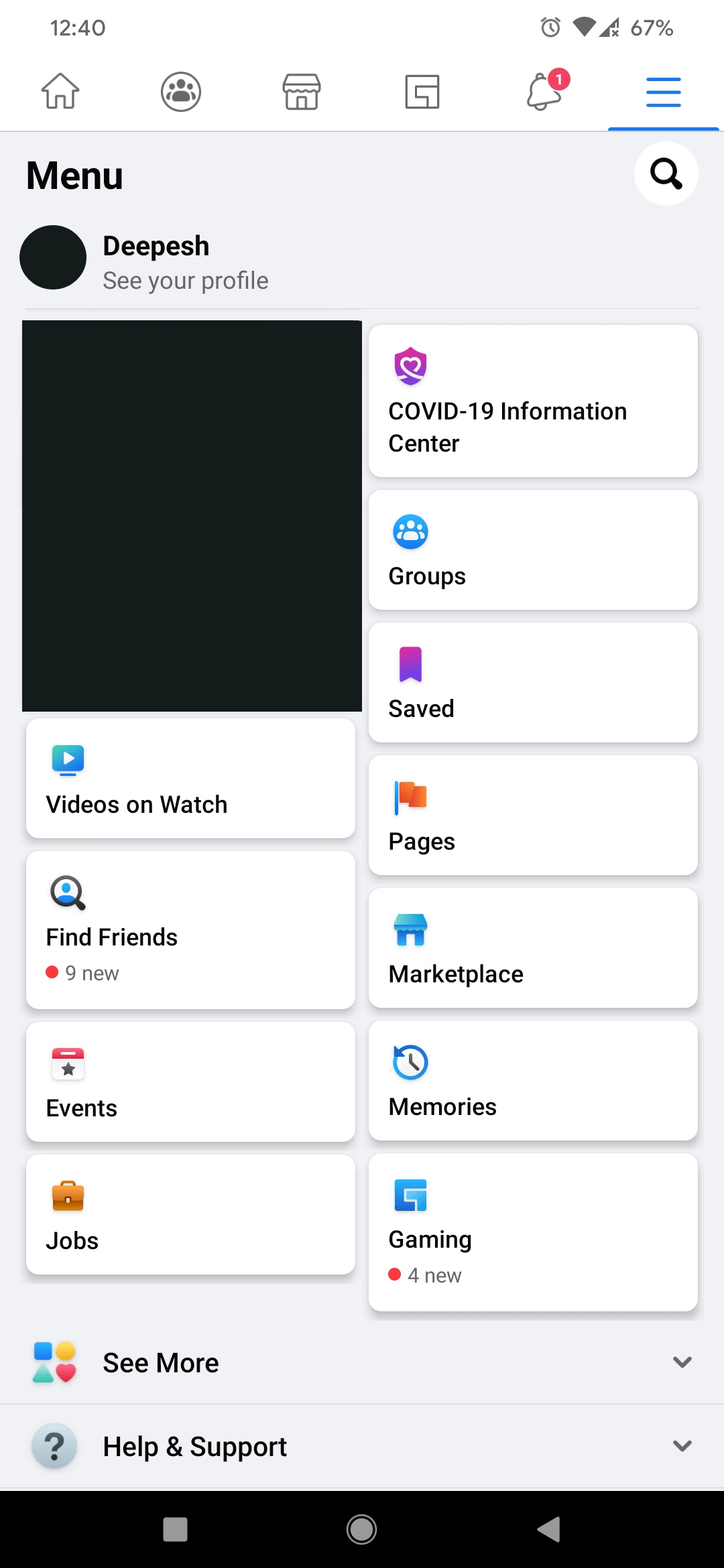Open the Groups card
Image resolution: width=724 pixels, height=1568 pixels.
[x=533, y=549]
